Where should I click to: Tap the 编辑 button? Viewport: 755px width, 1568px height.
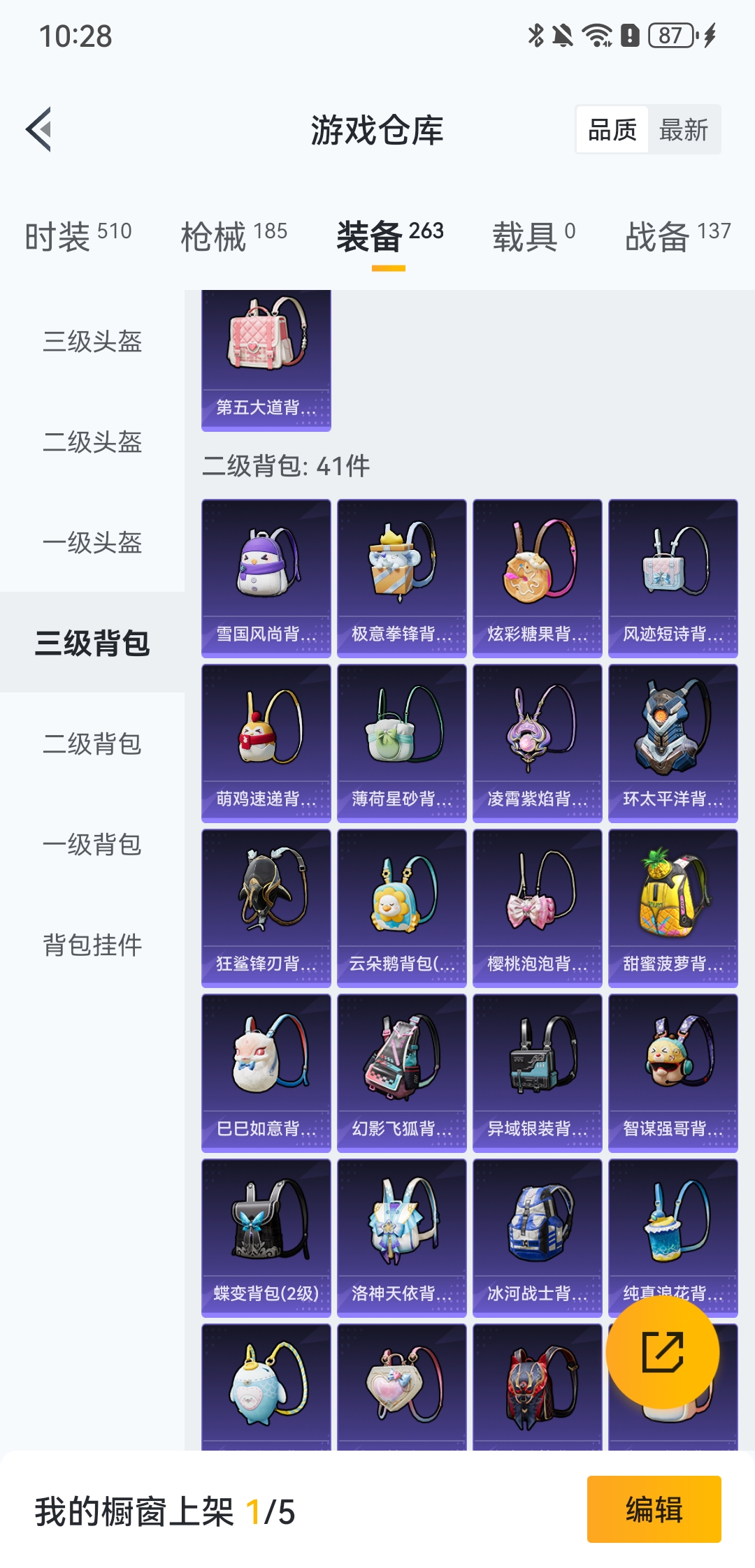654,1509
